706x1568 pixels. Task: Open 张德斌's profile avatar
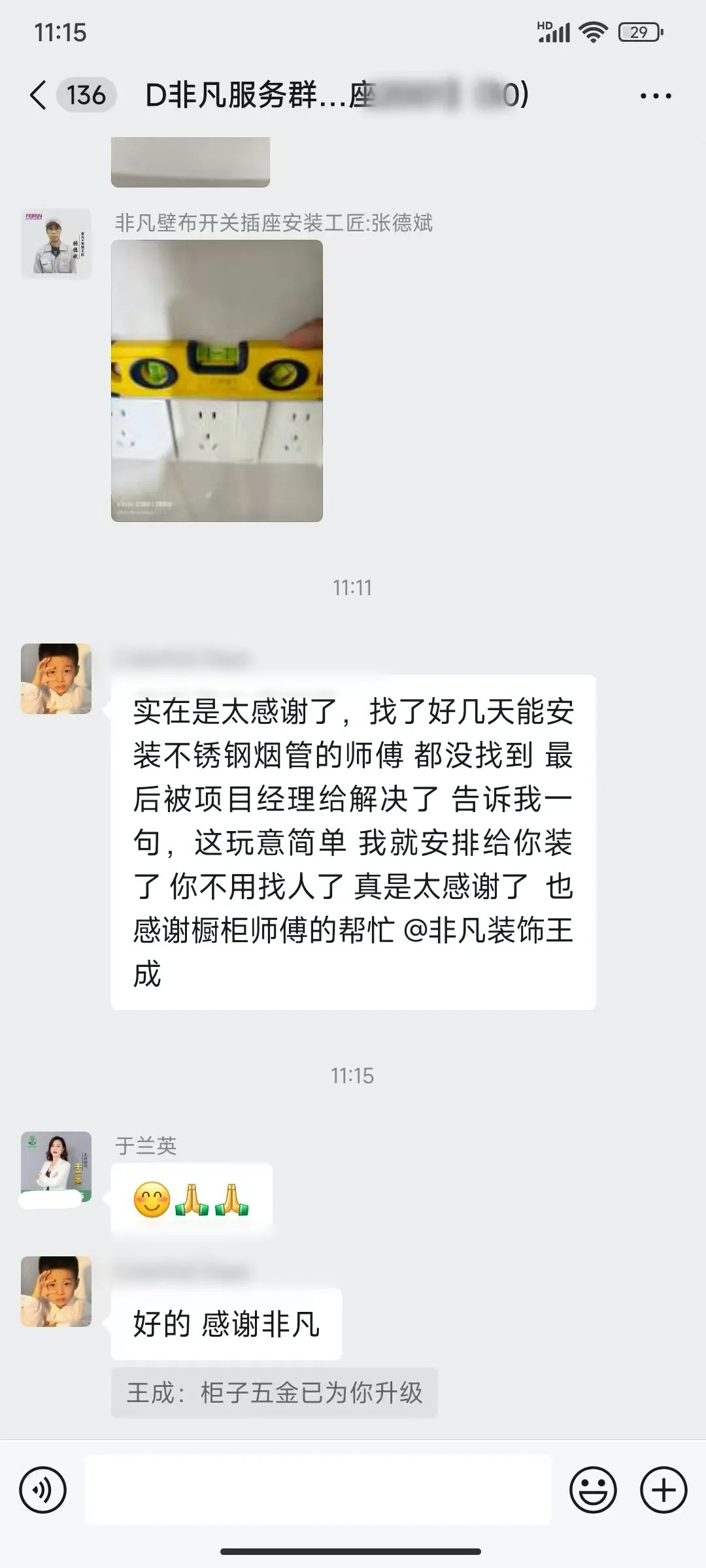(56, 243)
